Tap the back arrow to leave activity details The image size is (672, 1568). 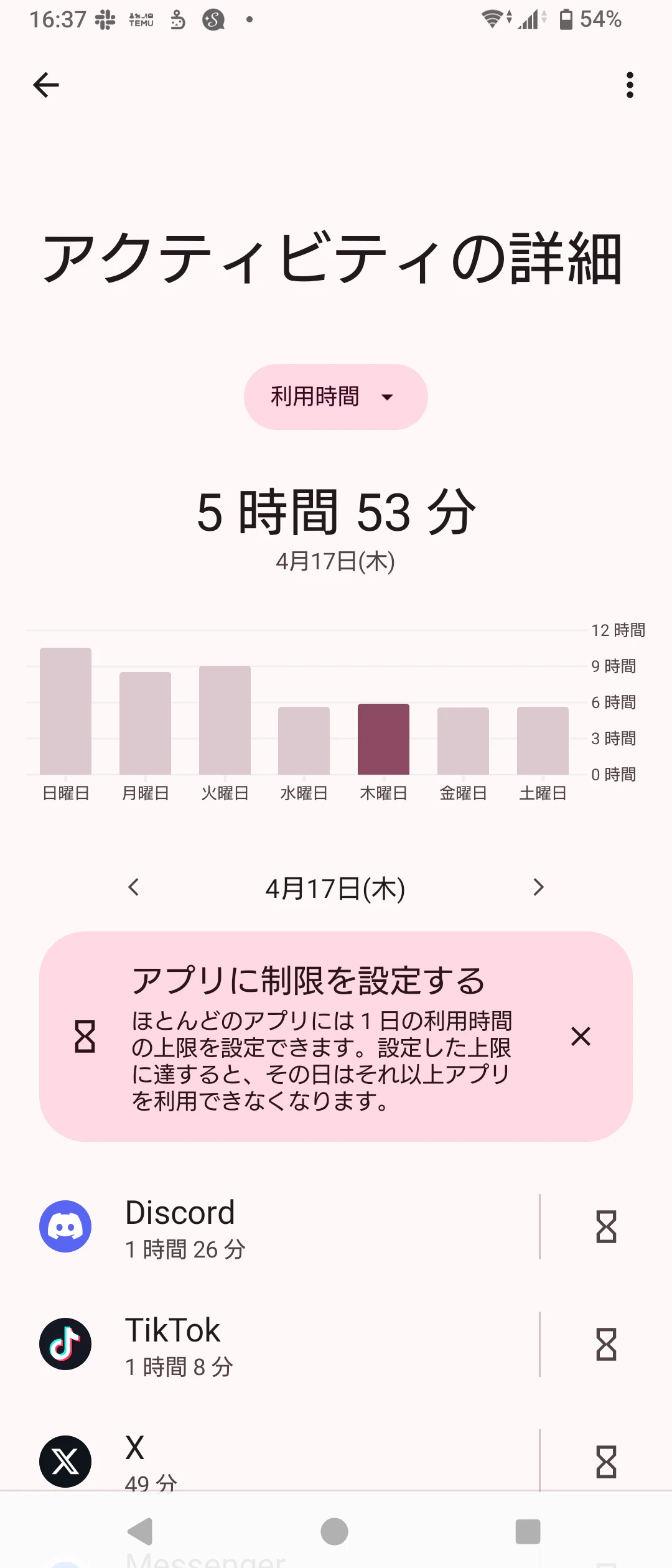click(45, 85)
